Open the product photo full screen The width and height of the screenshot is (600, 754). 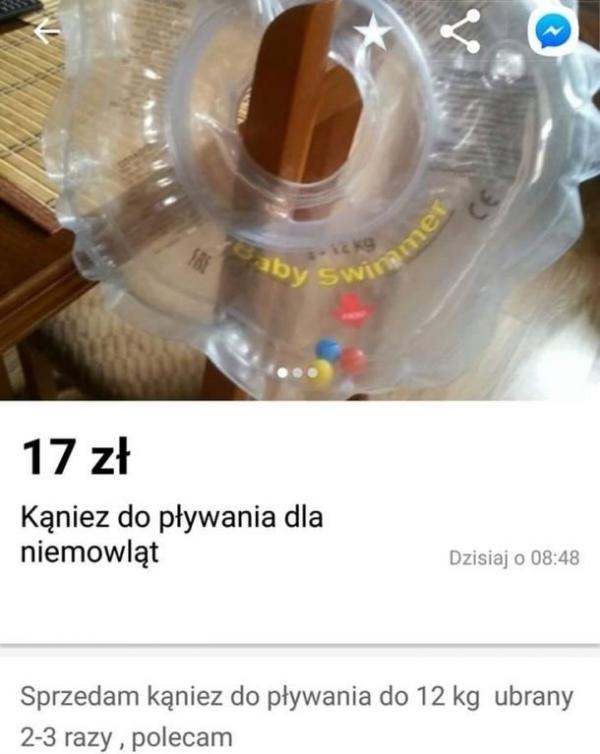pyautogui.click(x=300, y=220)
